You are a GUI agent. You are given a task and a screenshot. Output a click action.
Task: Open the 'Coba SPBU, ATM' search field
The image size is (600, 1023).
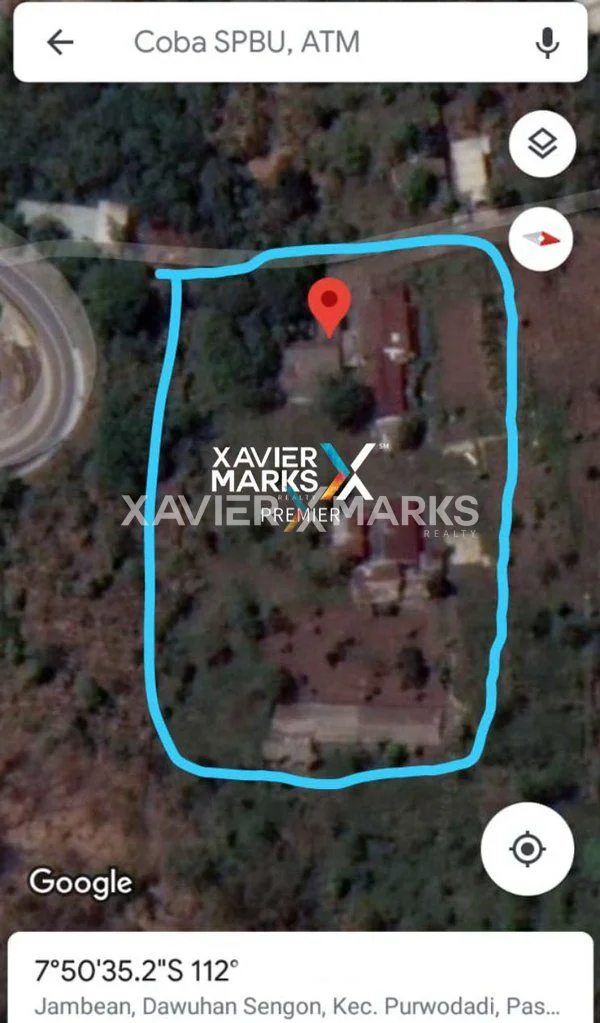[300, 42]
